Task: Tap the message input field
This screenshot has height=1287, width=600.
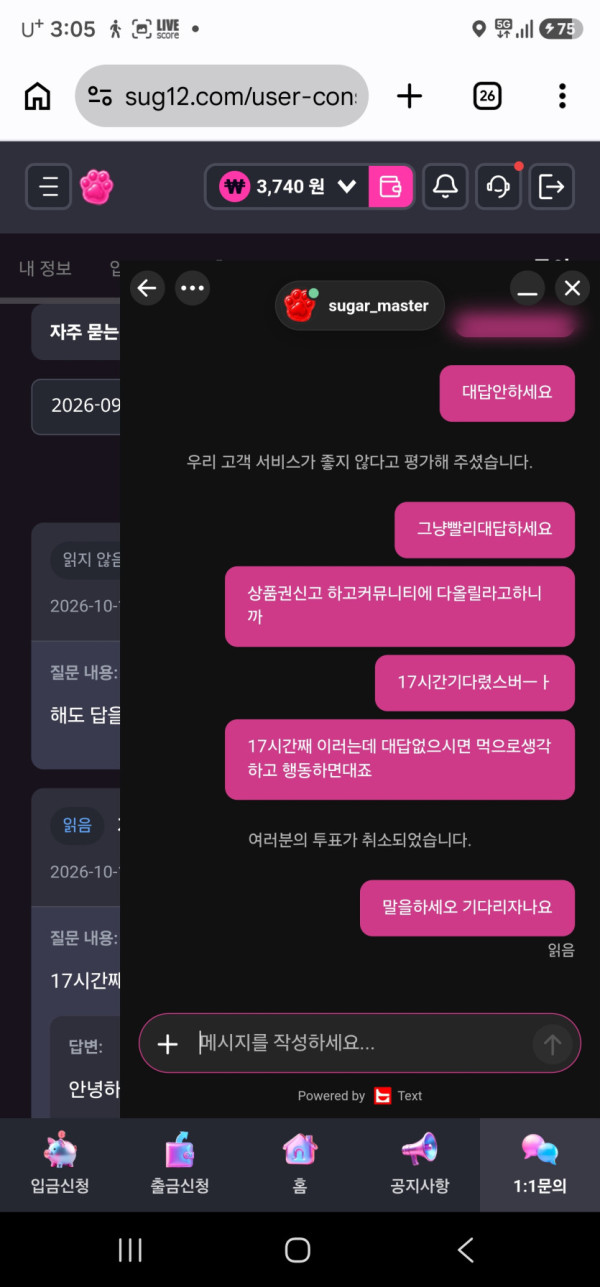Action: pos(360,1044)
